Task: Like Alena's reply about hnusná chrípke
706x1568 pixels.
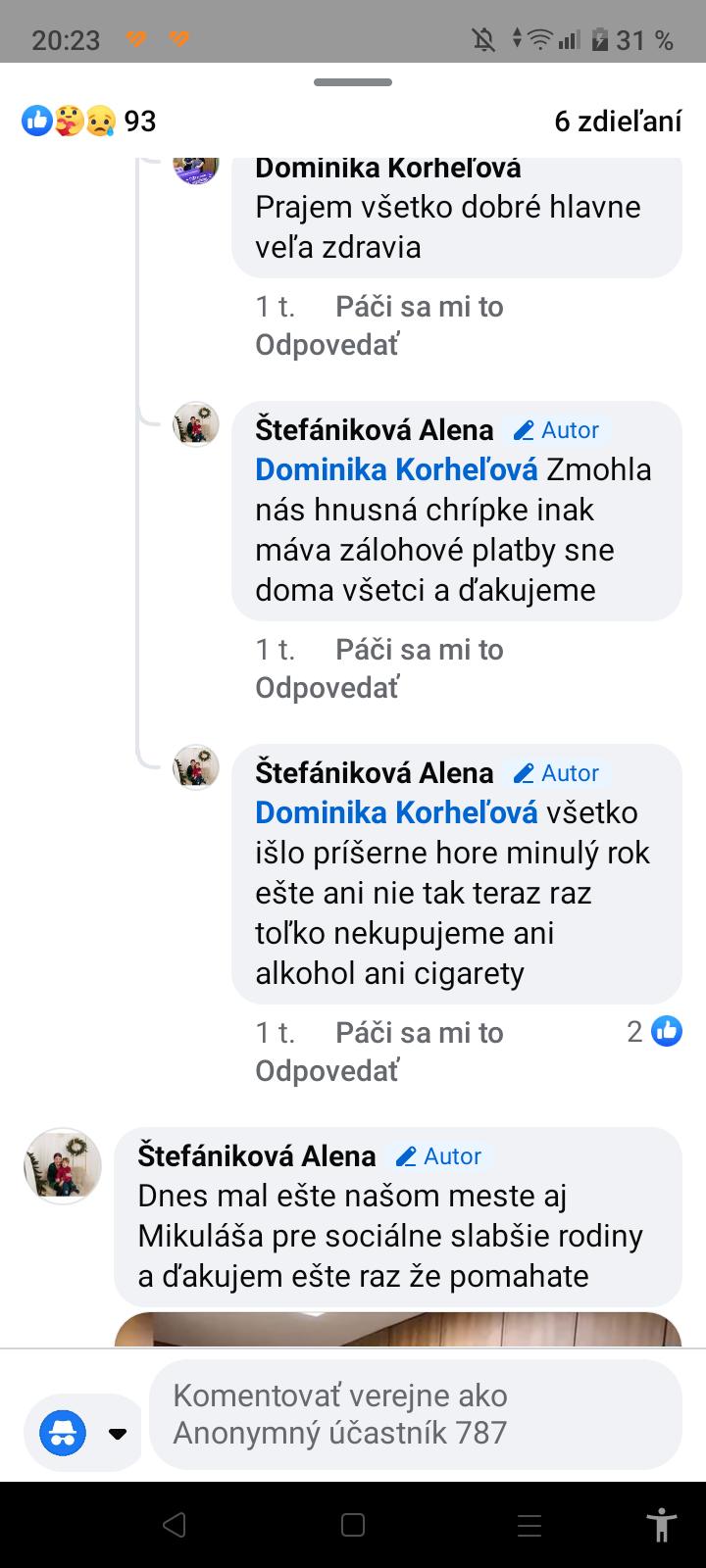Action: [x=419, y=650]
